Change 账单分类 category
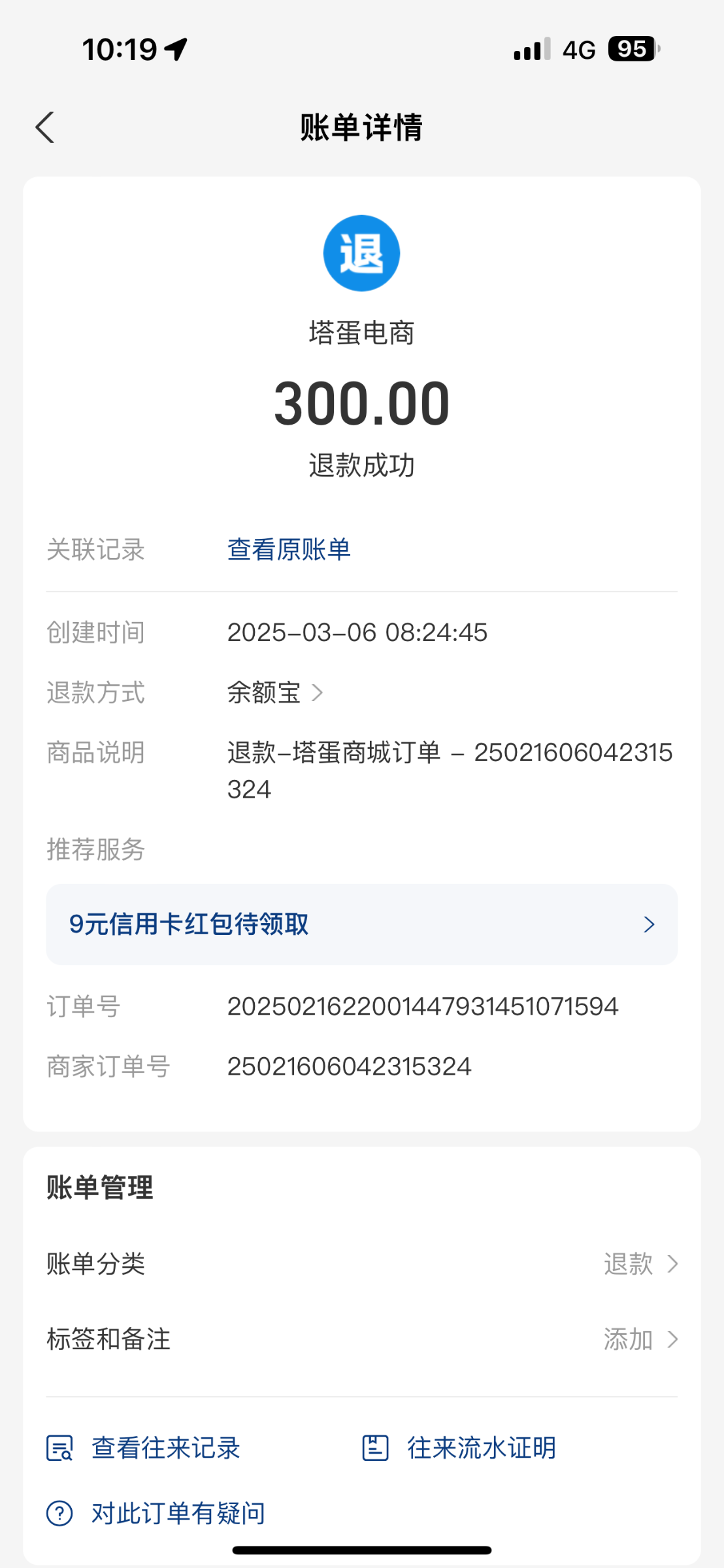 tap(362, 1264)
